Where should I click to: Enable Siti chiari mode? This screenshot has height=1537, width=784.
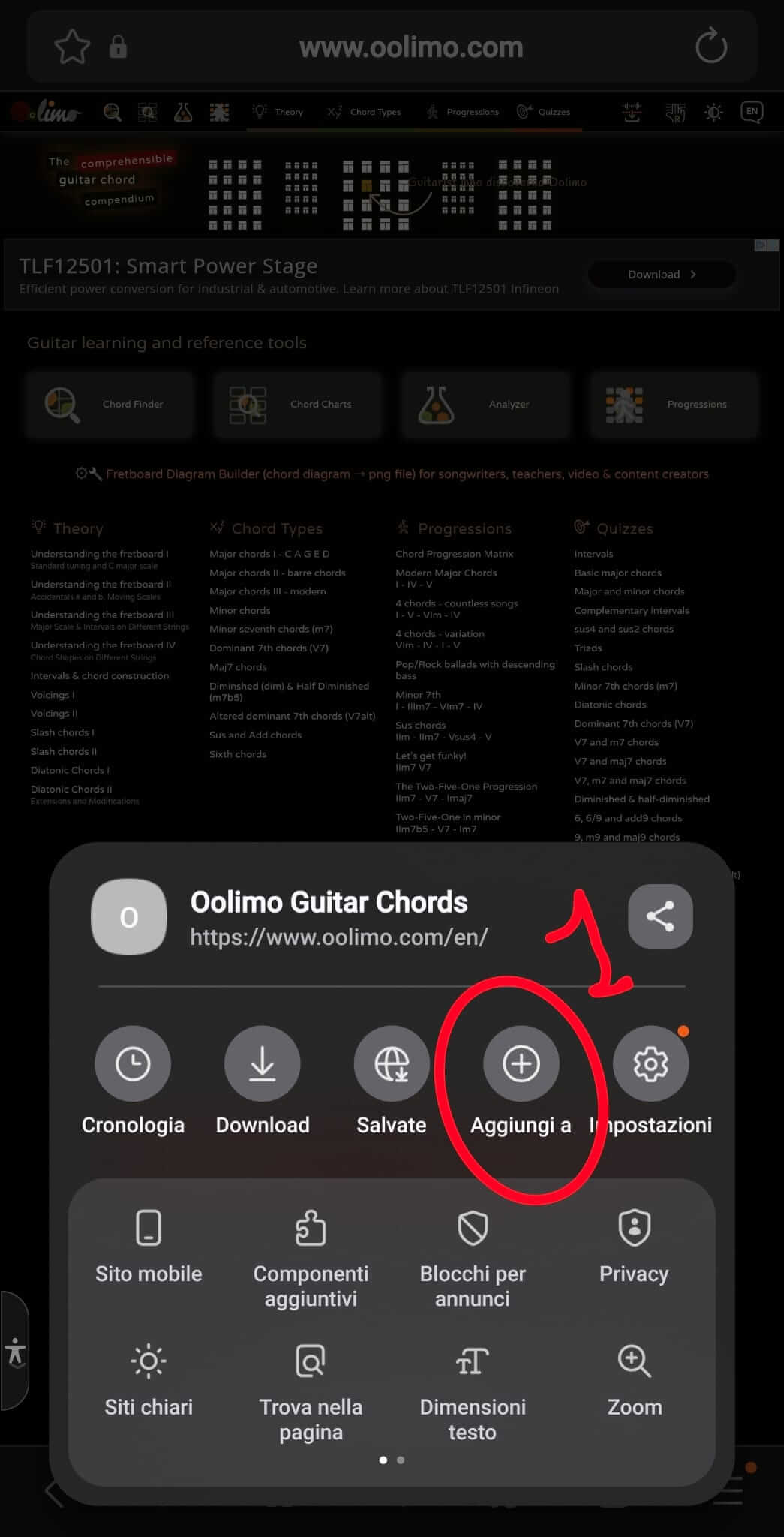click(149, 1379)
